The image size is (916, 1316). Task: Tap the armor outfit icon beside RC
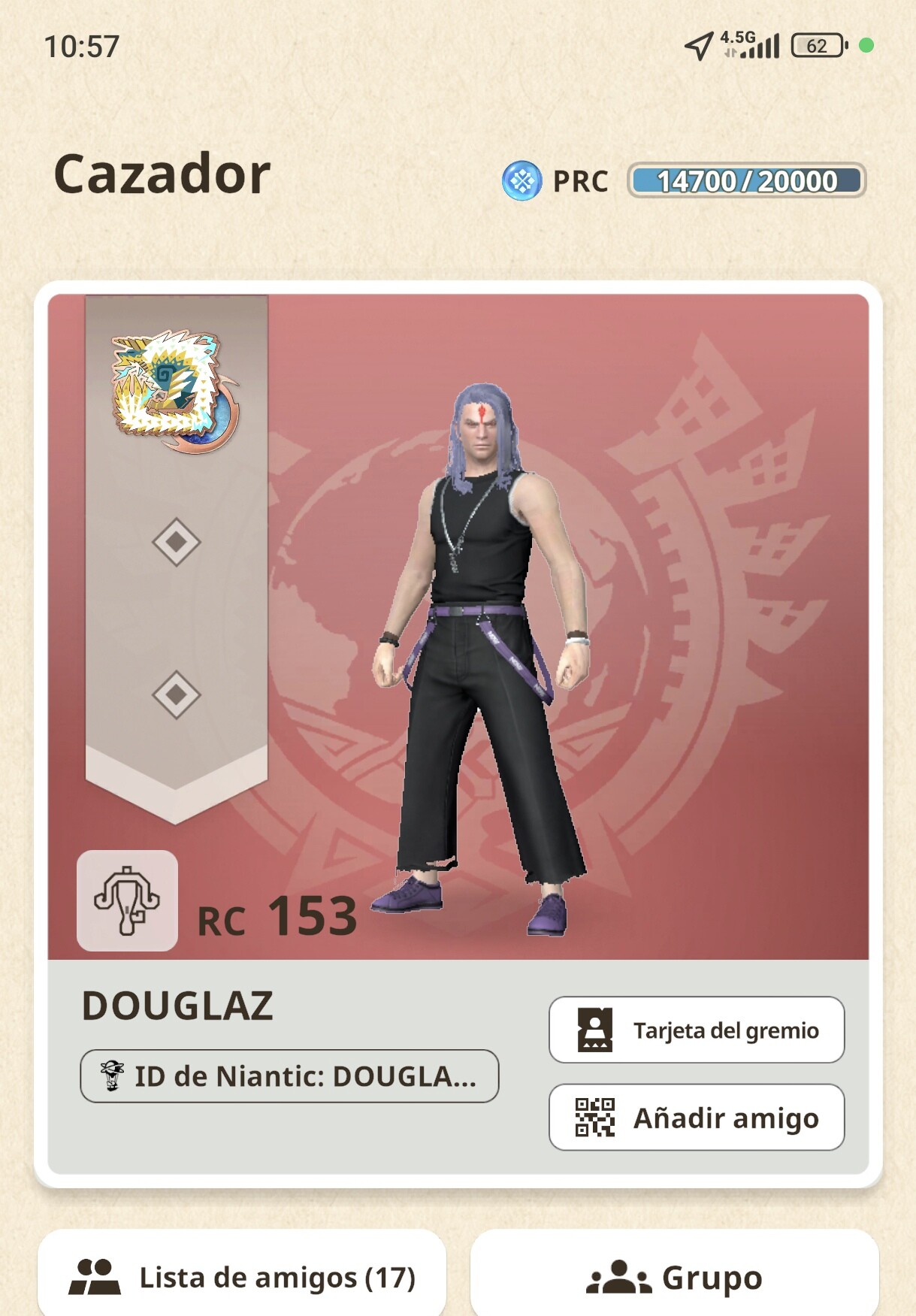128,900
